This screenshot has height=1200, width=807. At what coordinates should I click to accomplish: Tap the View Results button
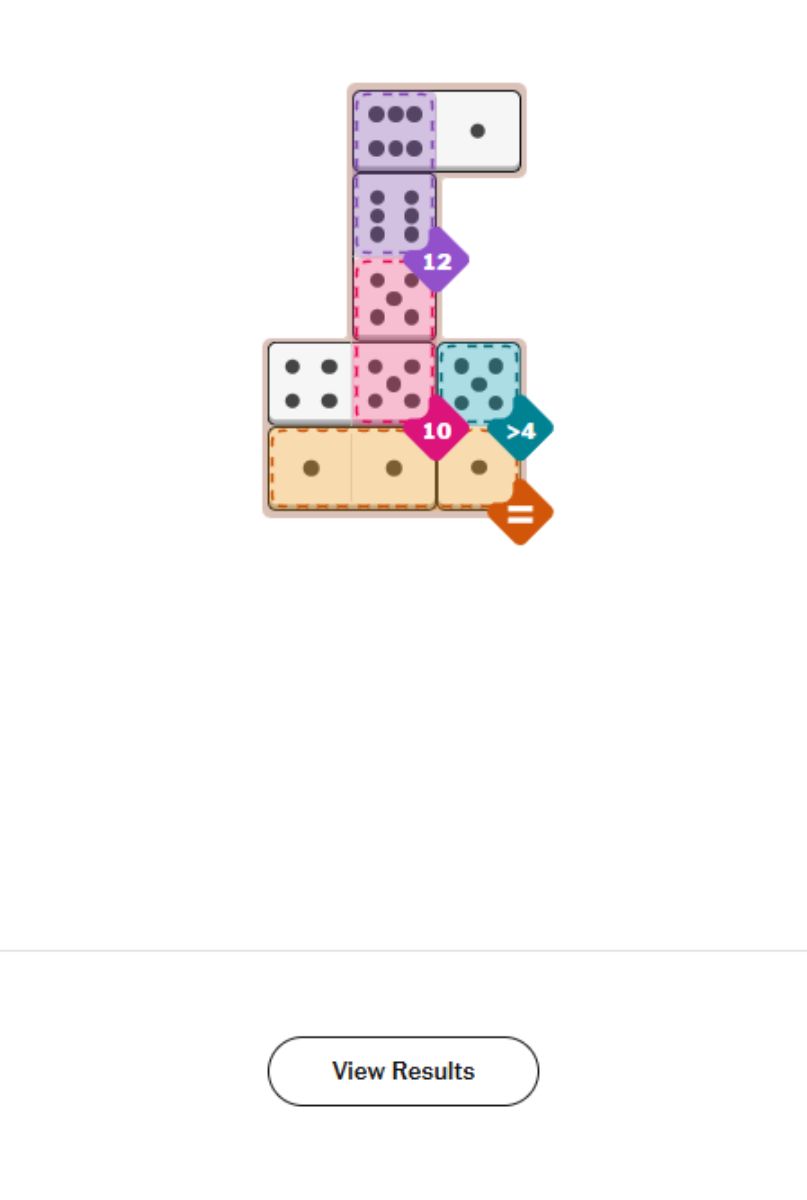tap(403, 1071)
